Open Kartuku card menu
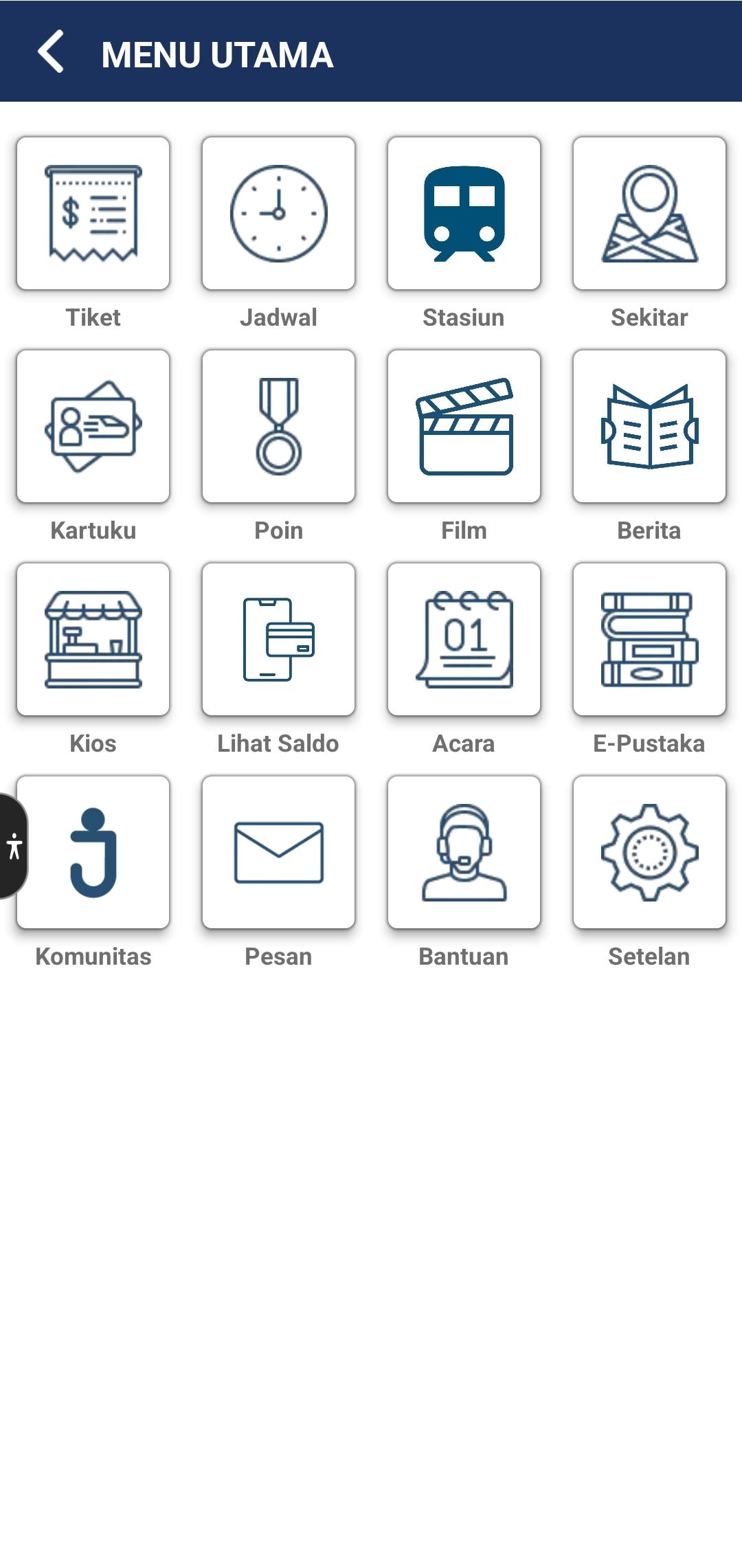Image resolution: width=742 pixels, height=1568 pixels. tap(94, 427)
